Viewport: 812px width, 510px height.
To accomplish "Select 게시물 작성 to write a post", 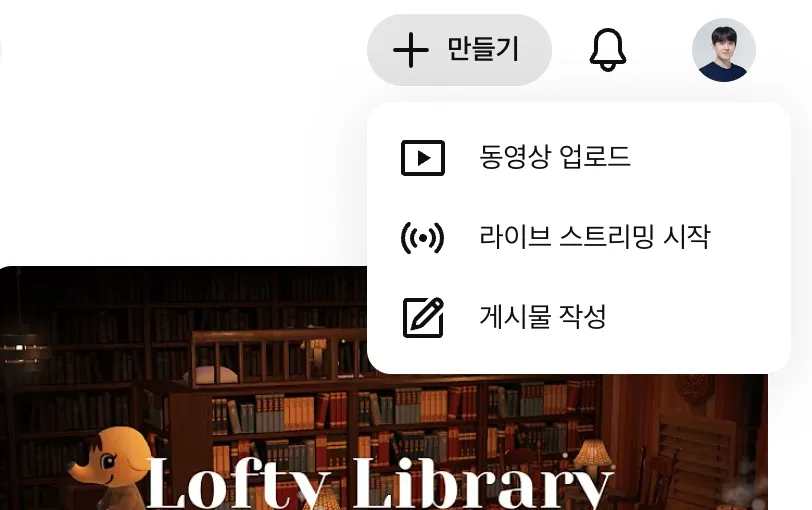I will coord(543,318).
